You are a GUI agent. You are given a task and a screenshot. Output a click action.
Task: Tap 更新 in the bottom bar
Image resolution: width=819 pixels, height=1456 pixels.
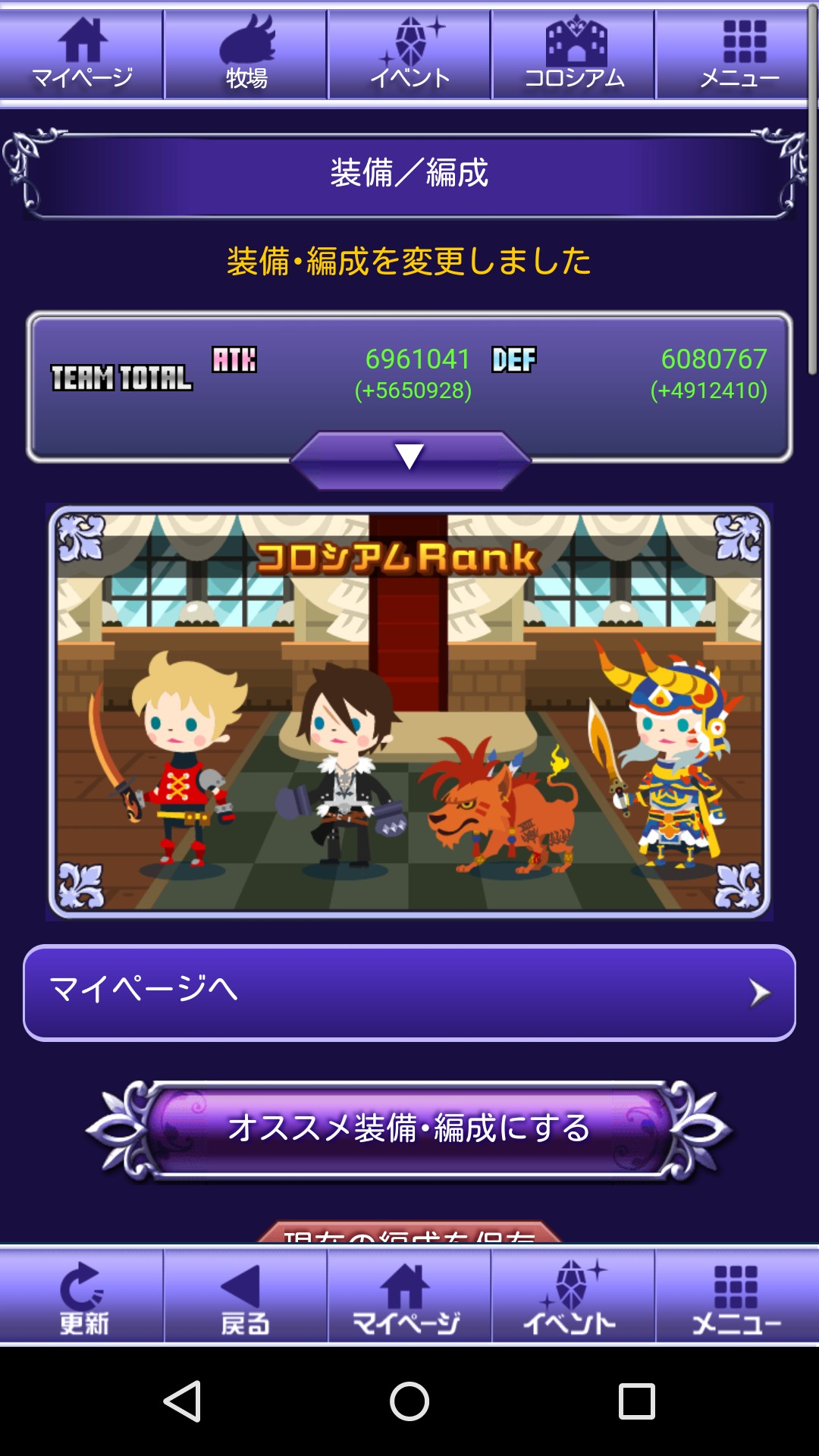pyautogui.click(x=82, y=1296)
